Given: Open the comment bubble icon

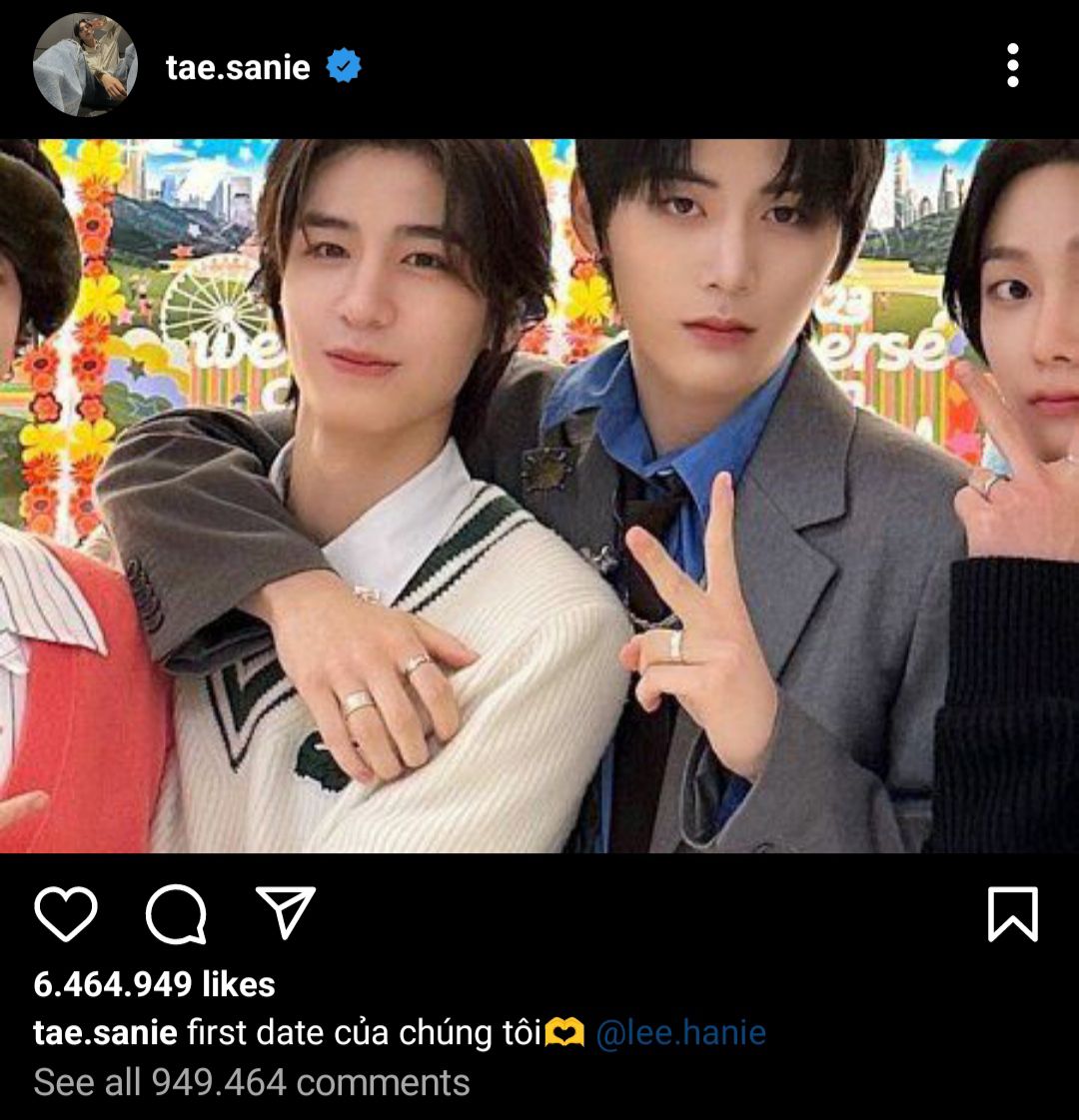Looking at the screenshot, I should [x=177, y=914].
